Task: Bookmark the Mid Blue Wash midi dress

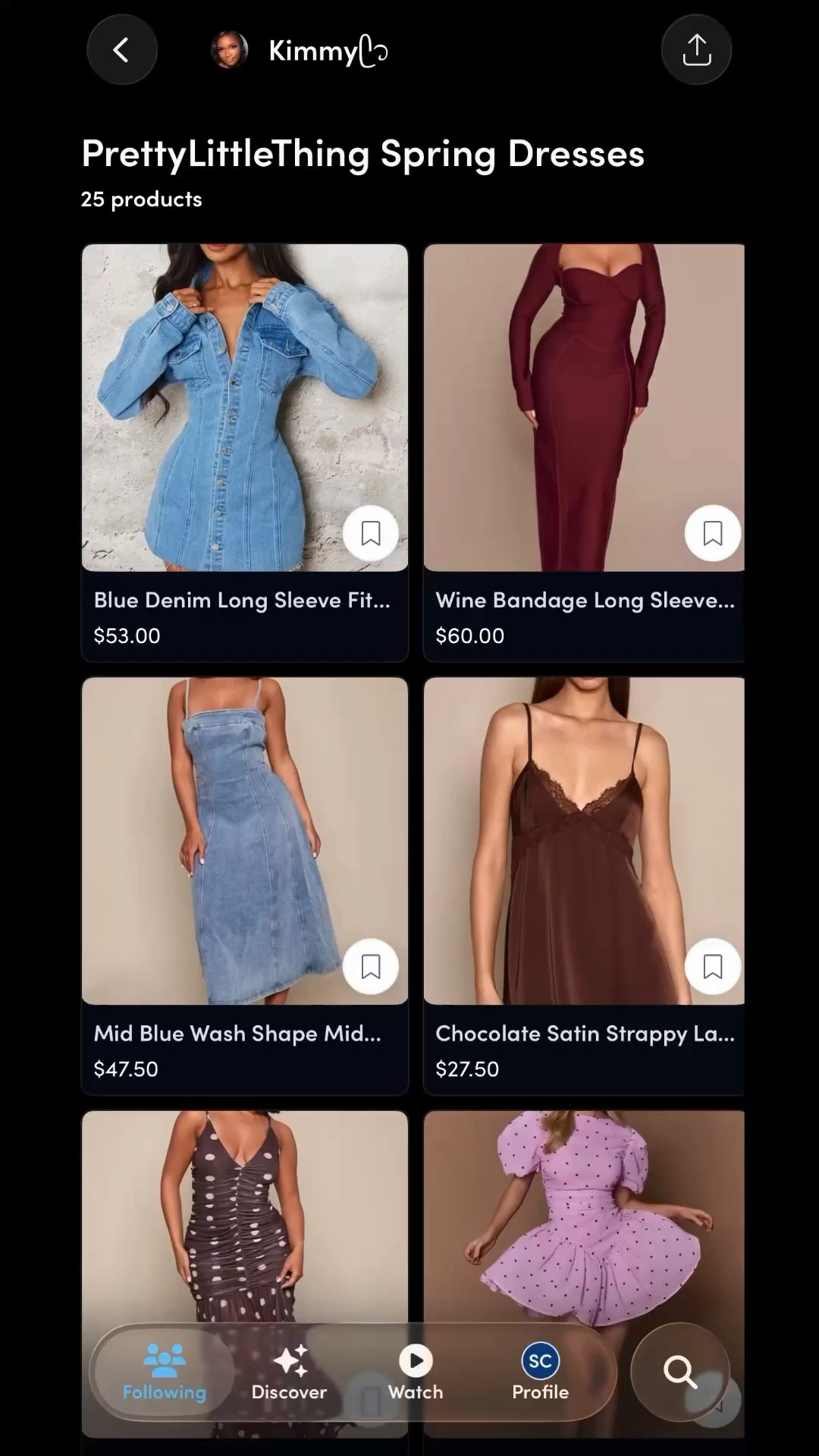Action: coord(371,966)
